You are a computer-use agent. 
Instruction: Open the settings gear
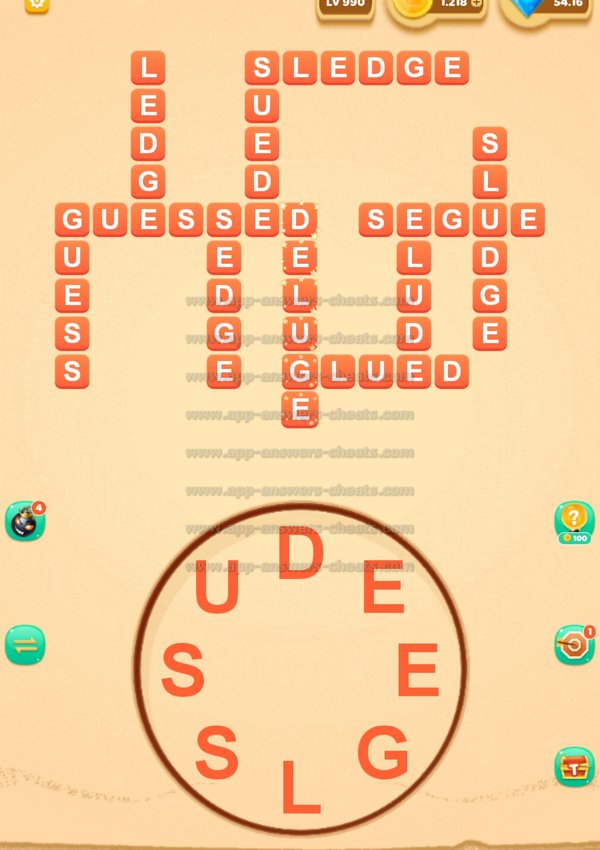37,4
